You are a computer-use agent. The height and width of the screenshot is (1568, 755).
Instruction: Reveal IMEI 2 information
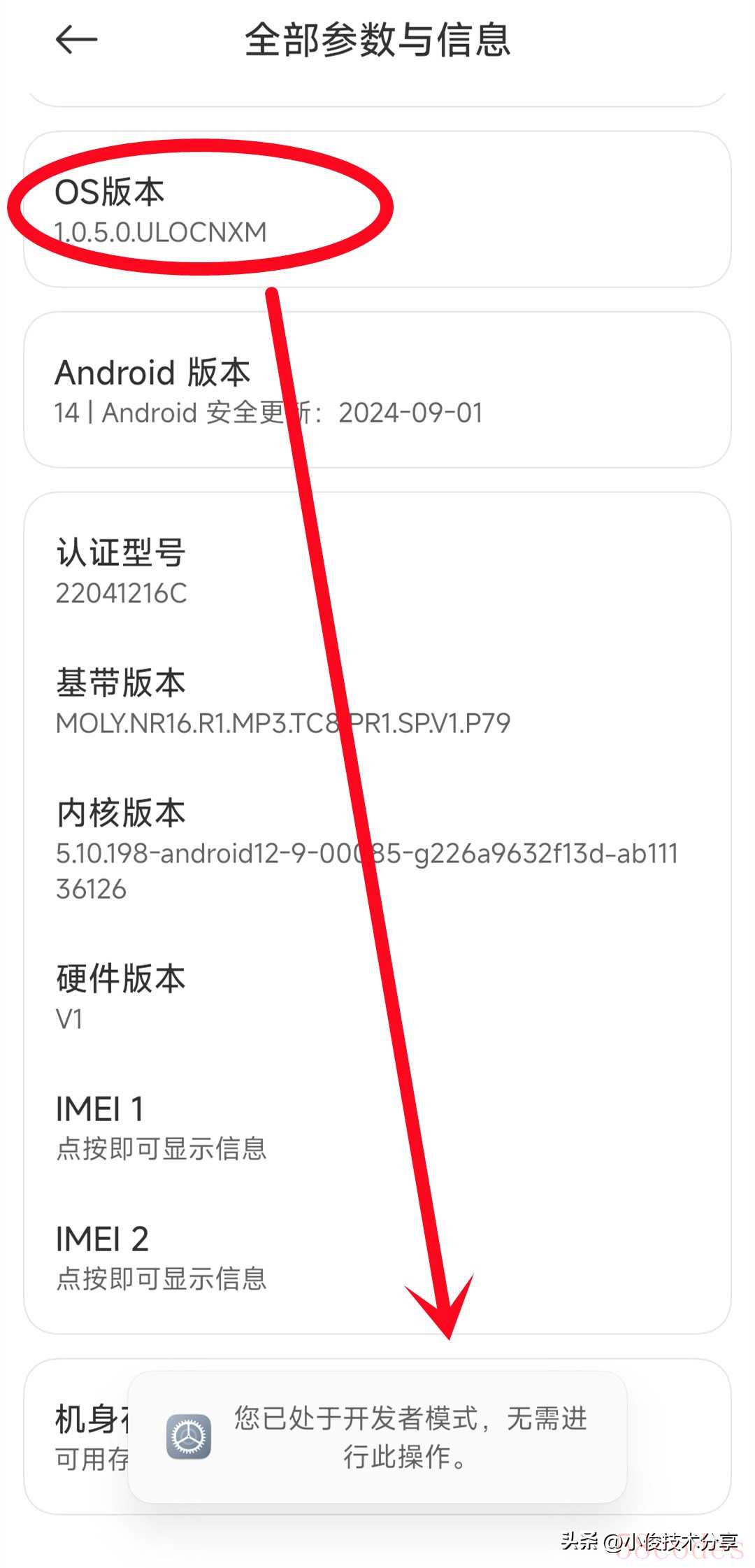377,1257
